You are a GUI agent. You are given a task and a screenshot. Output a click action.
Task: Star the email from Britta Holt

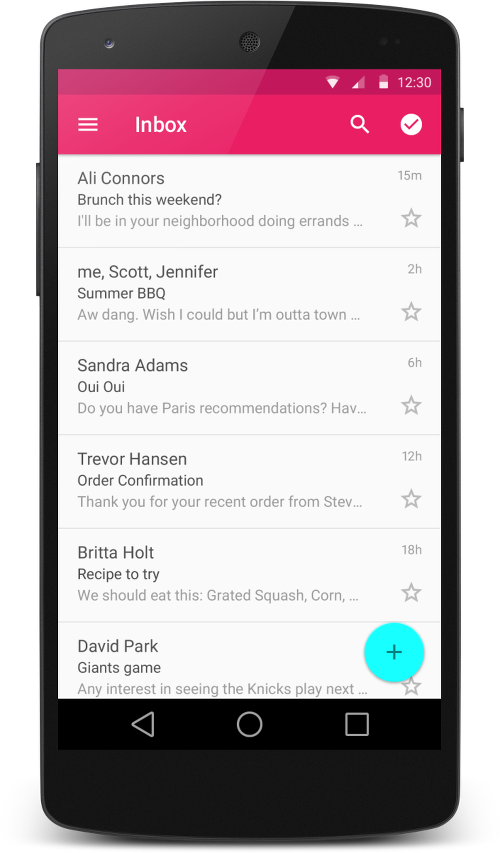[x=411, y=593]
